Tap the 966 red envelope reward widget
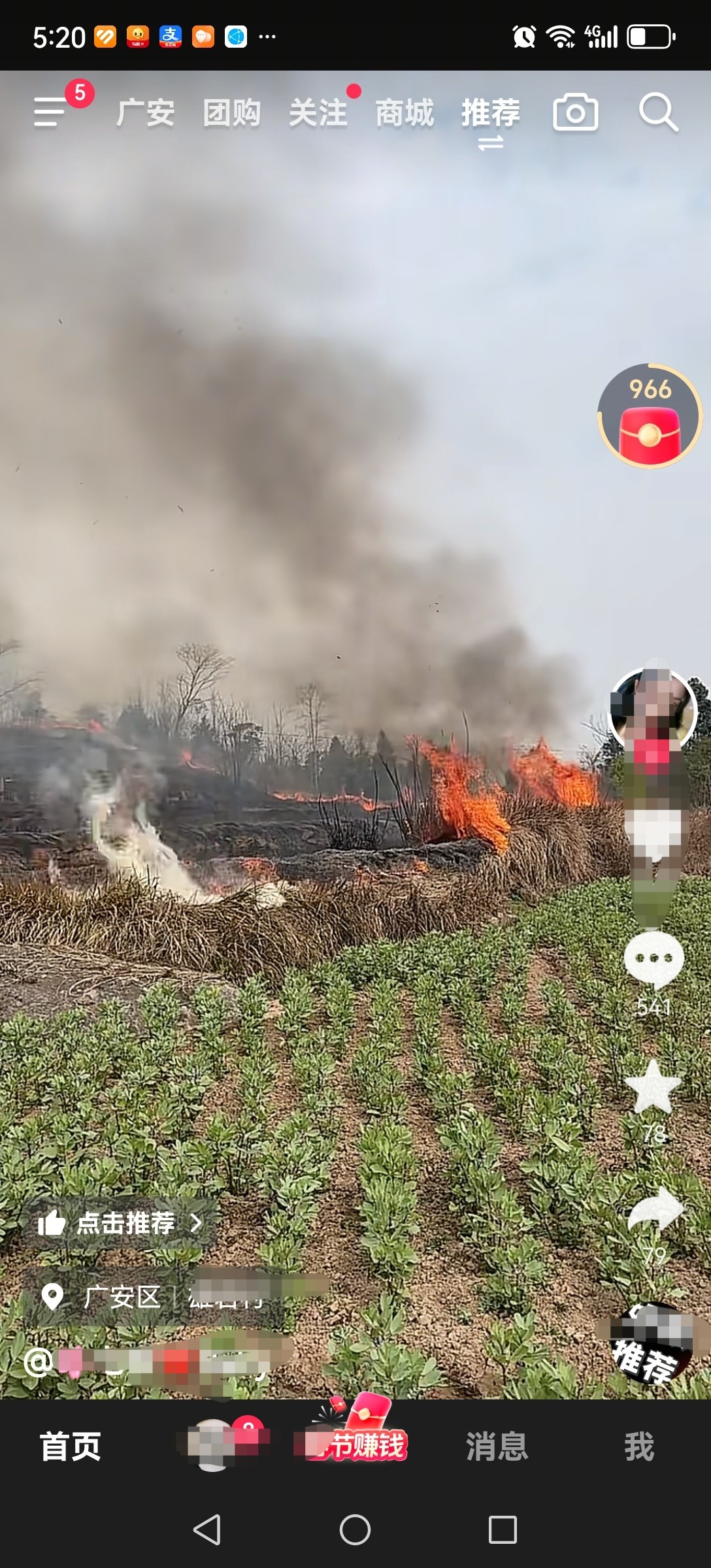The image size is (711, 1568). [x=650, y=416]
